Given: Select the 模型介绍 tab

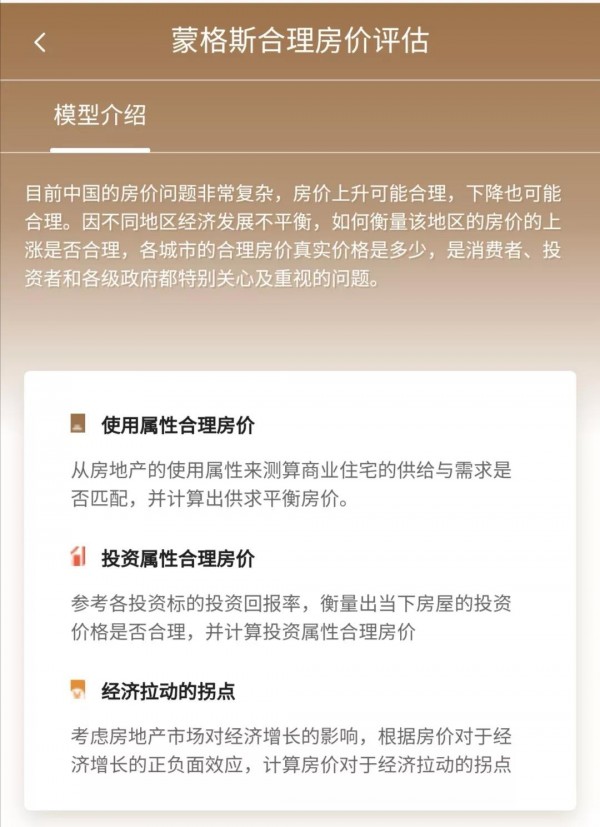Looking at the screenshot, I should 100,116.
